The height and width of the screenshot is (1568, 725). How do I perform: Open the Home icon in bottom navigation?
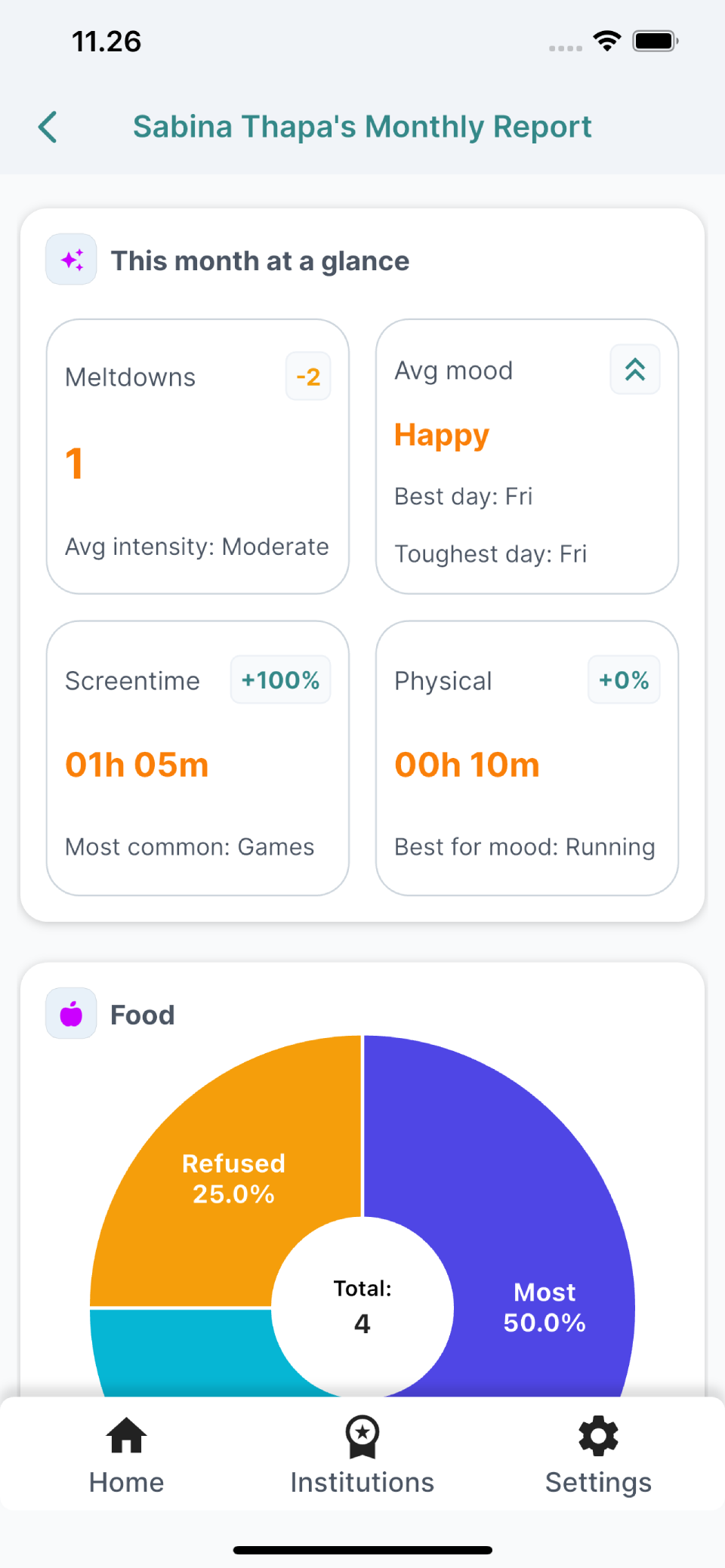click(125, 1435)
